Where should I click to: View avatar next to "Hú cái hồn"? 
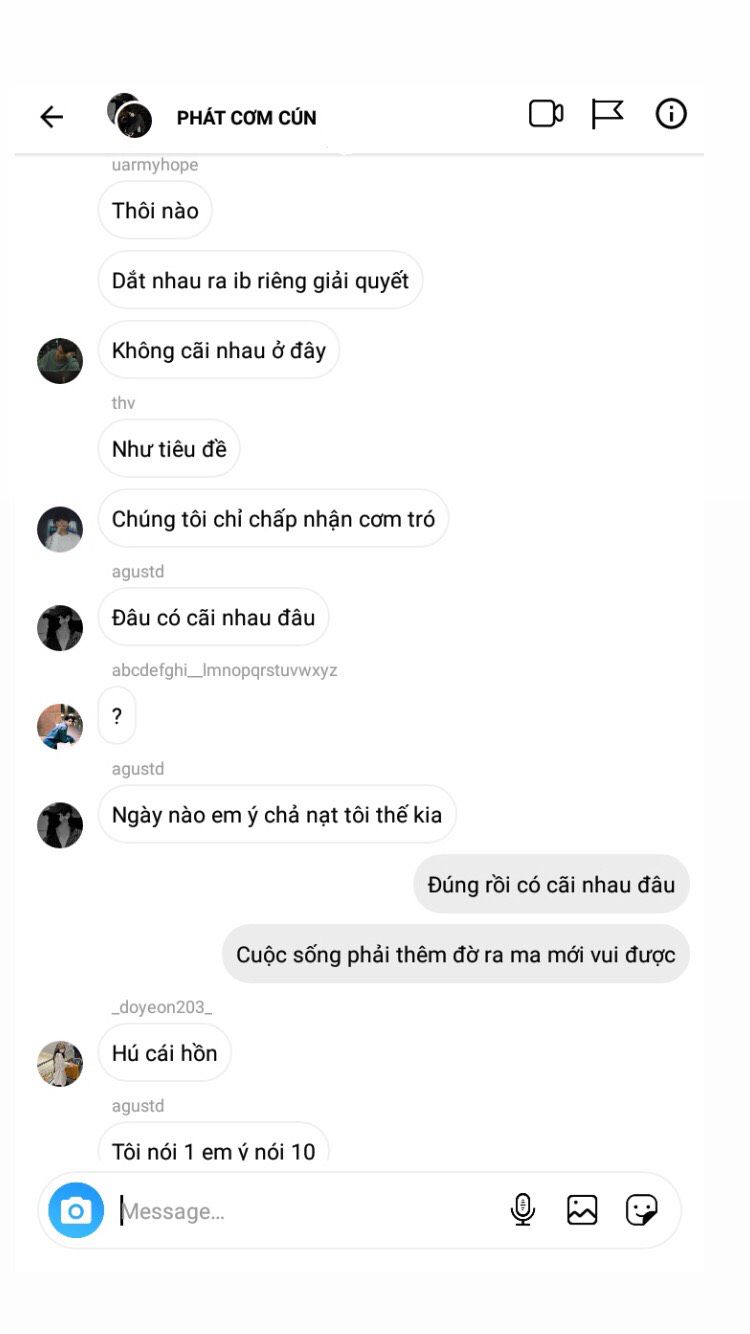[x=60, y=1063]
